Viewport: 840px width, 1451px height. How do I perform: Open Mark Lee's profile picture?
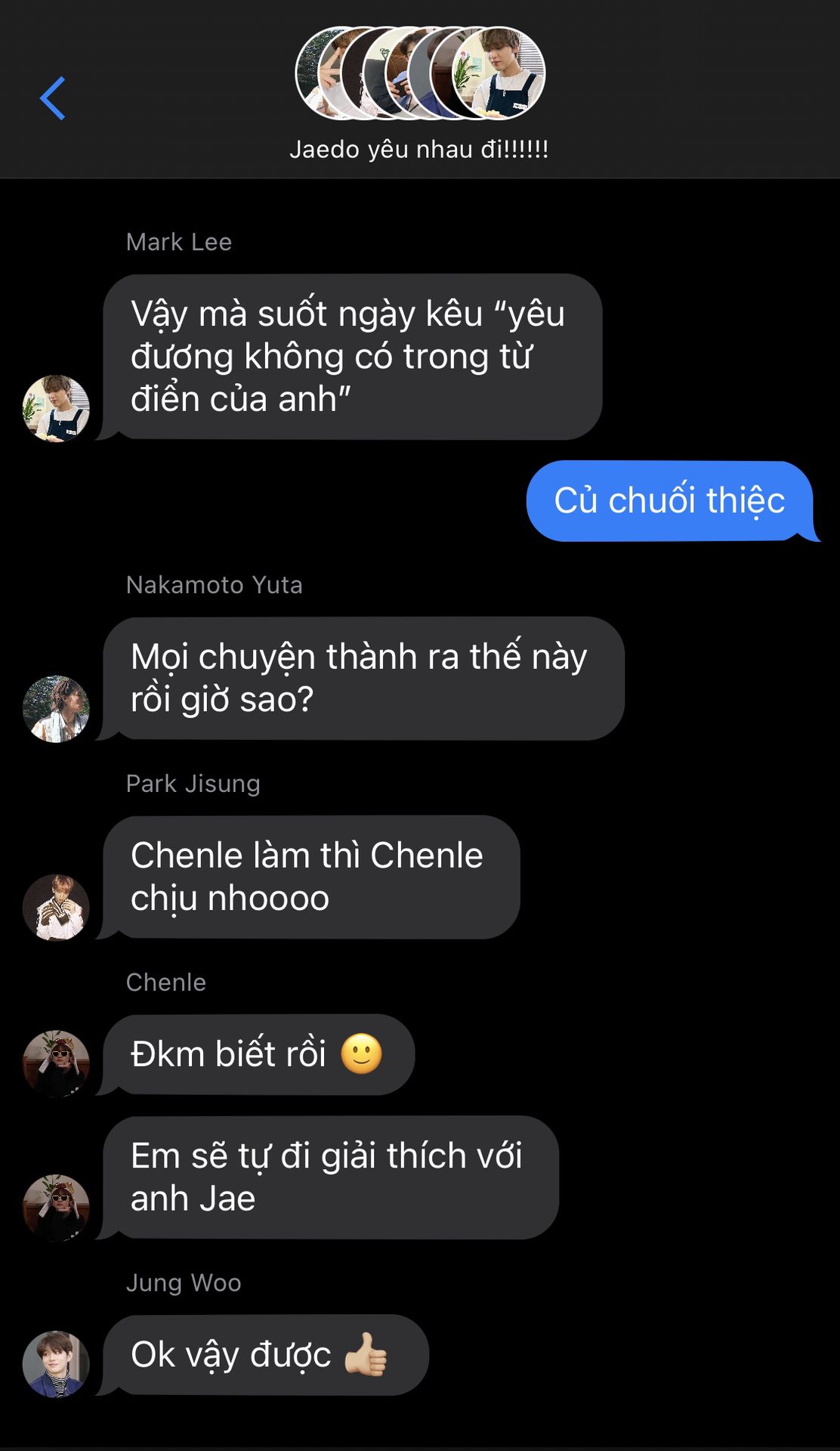click(56, 408)
